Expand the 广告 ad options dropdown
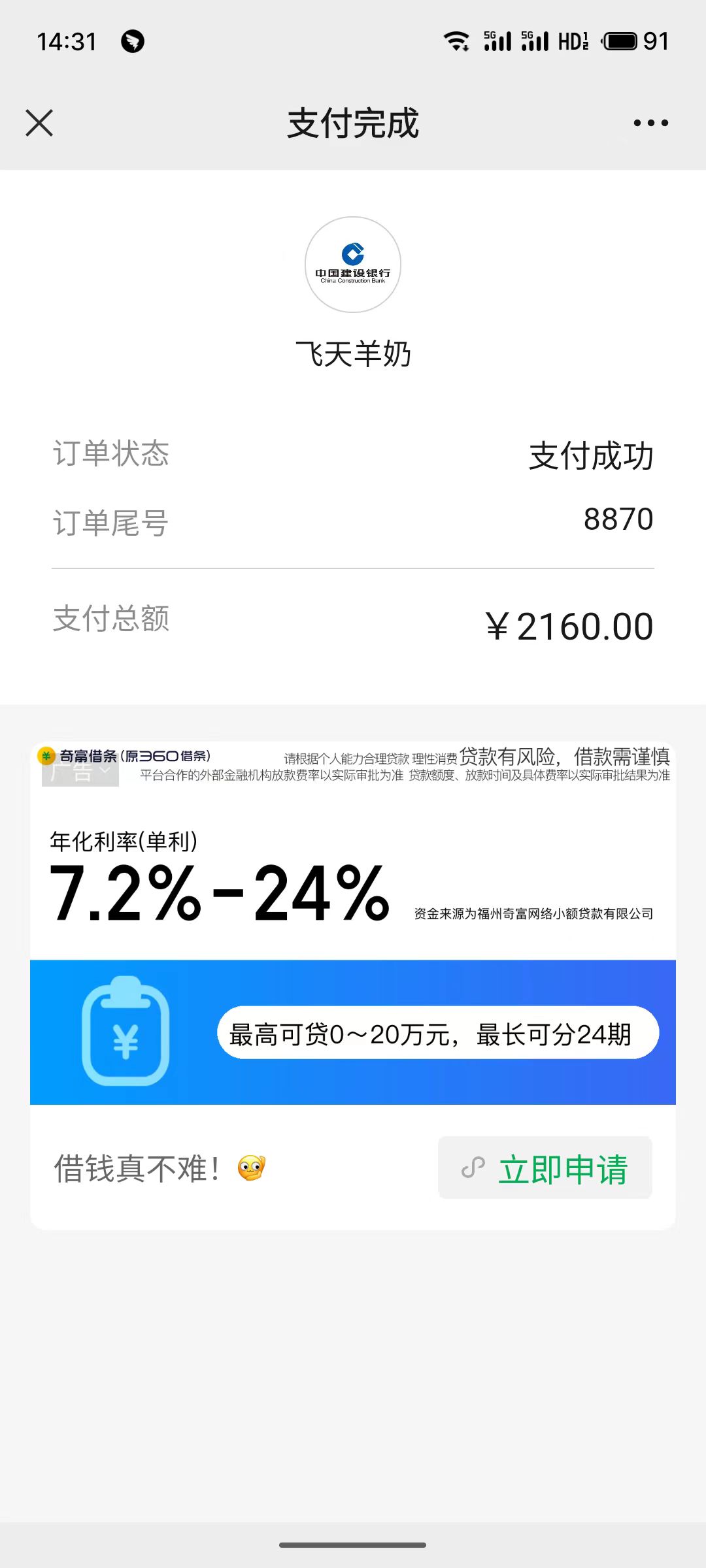 click(80, 773)
